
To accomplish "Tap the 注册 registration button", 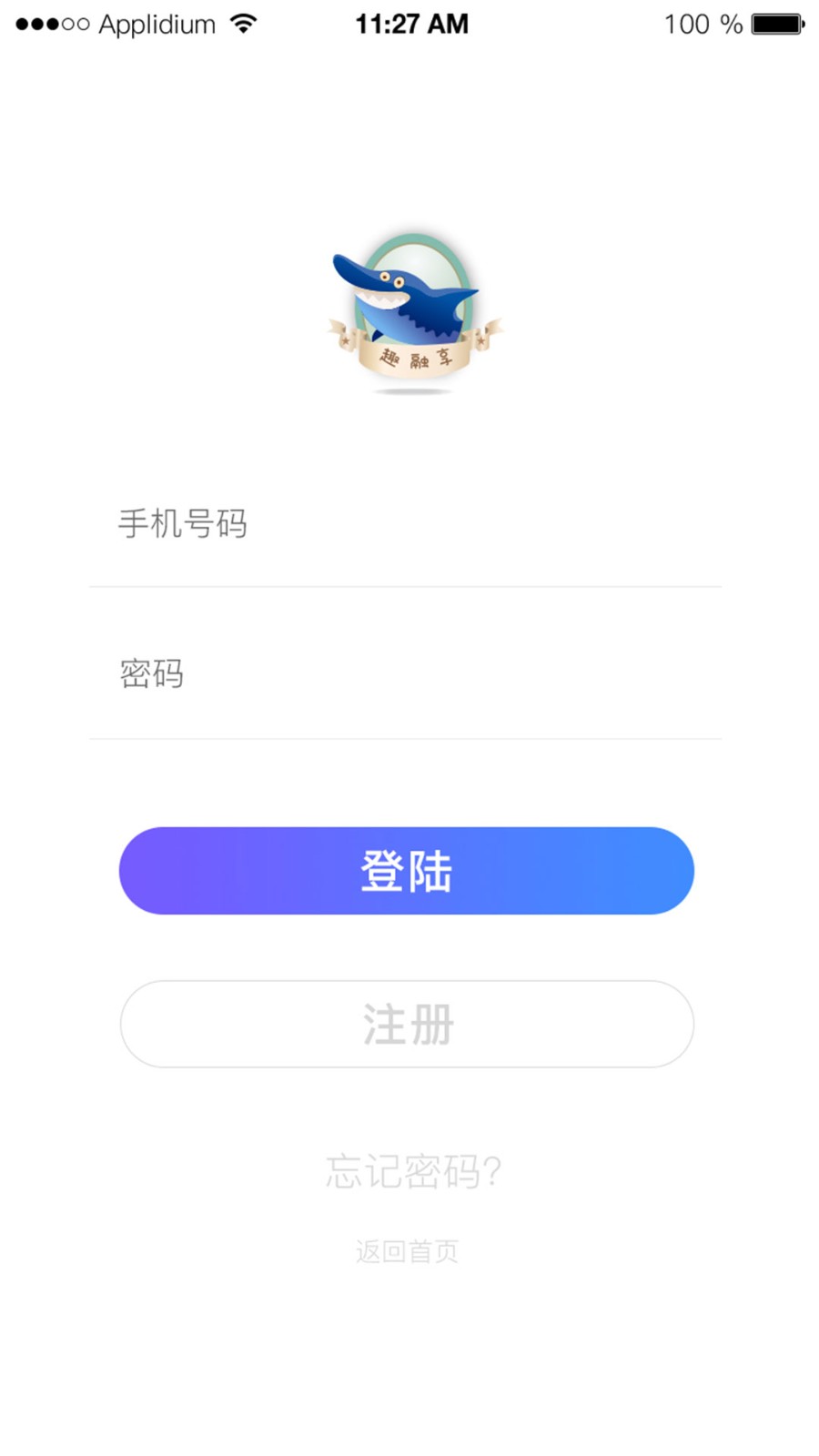I will pos(408,1024).
